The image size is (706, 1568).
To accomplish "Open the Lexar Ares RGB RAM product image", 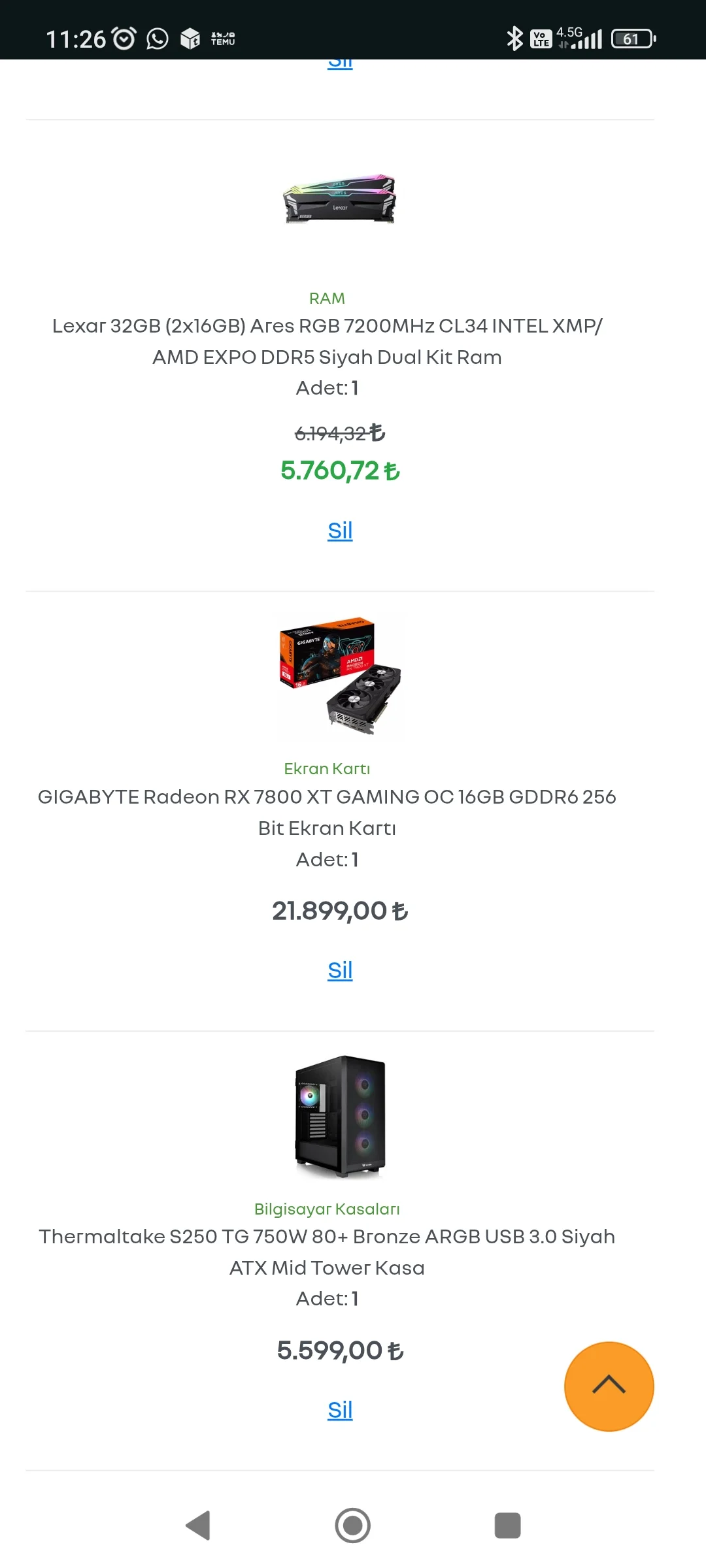I will tap(340, 199).
